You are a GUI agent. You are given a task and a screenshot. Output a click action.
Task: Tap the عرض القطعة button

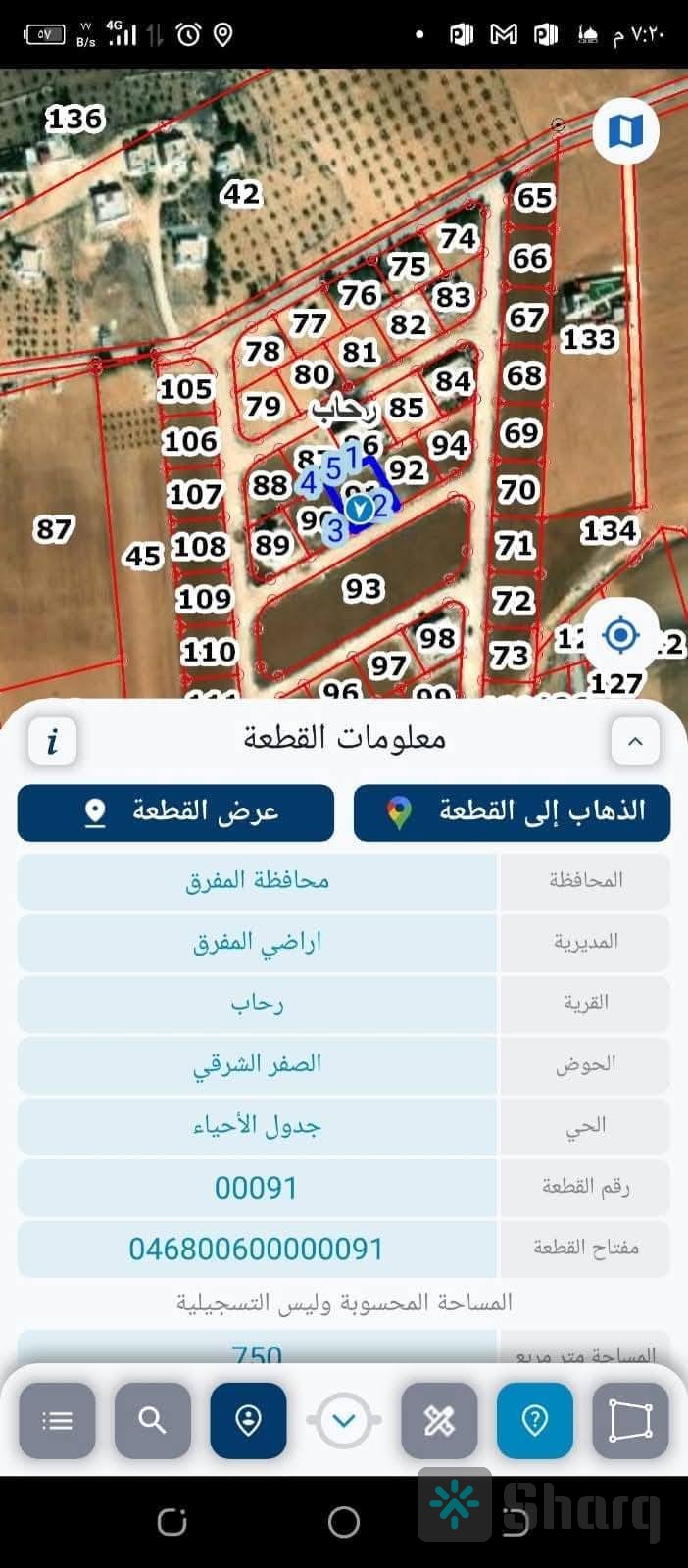[x=175, y=812]
